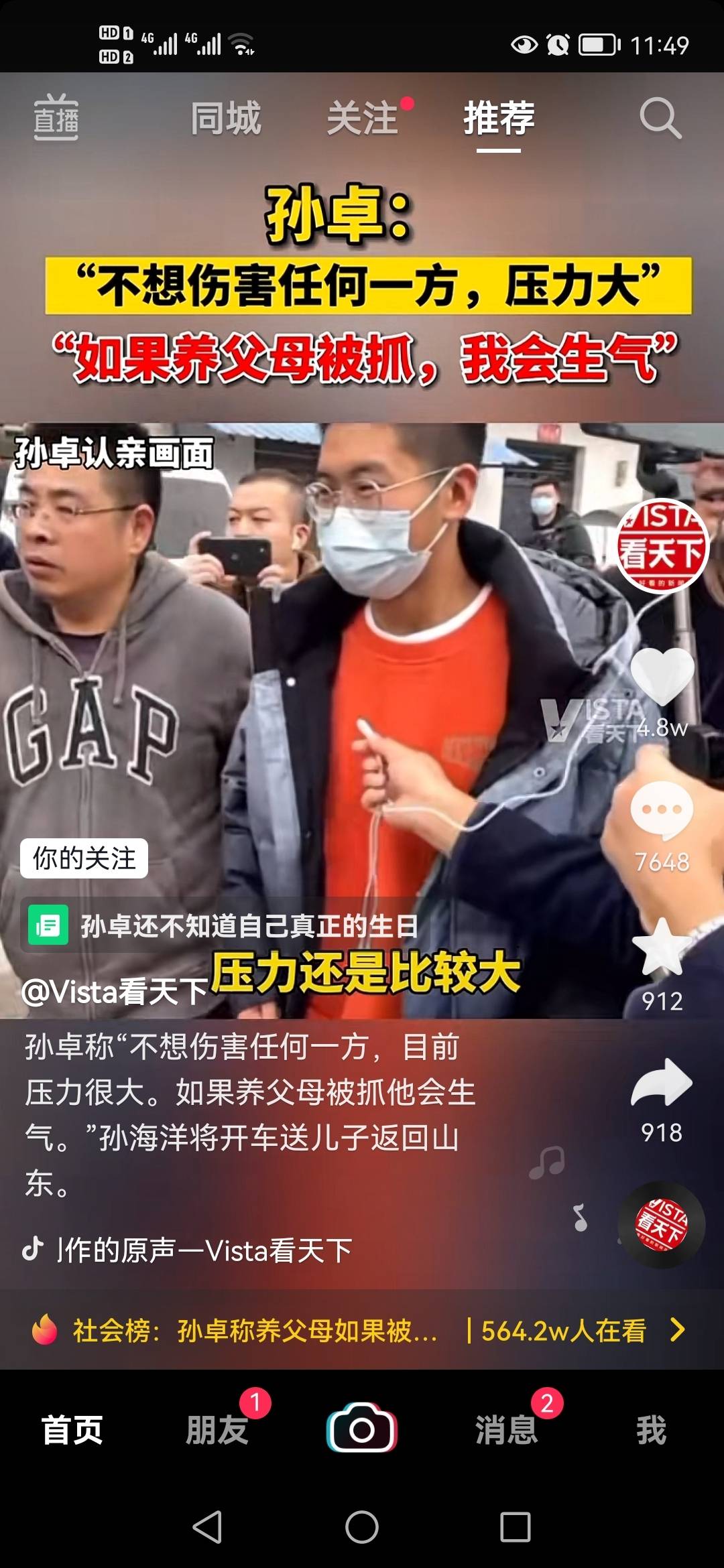Open the 社会榜 trending banner
724x1568 pixels.
point(362,1330)
